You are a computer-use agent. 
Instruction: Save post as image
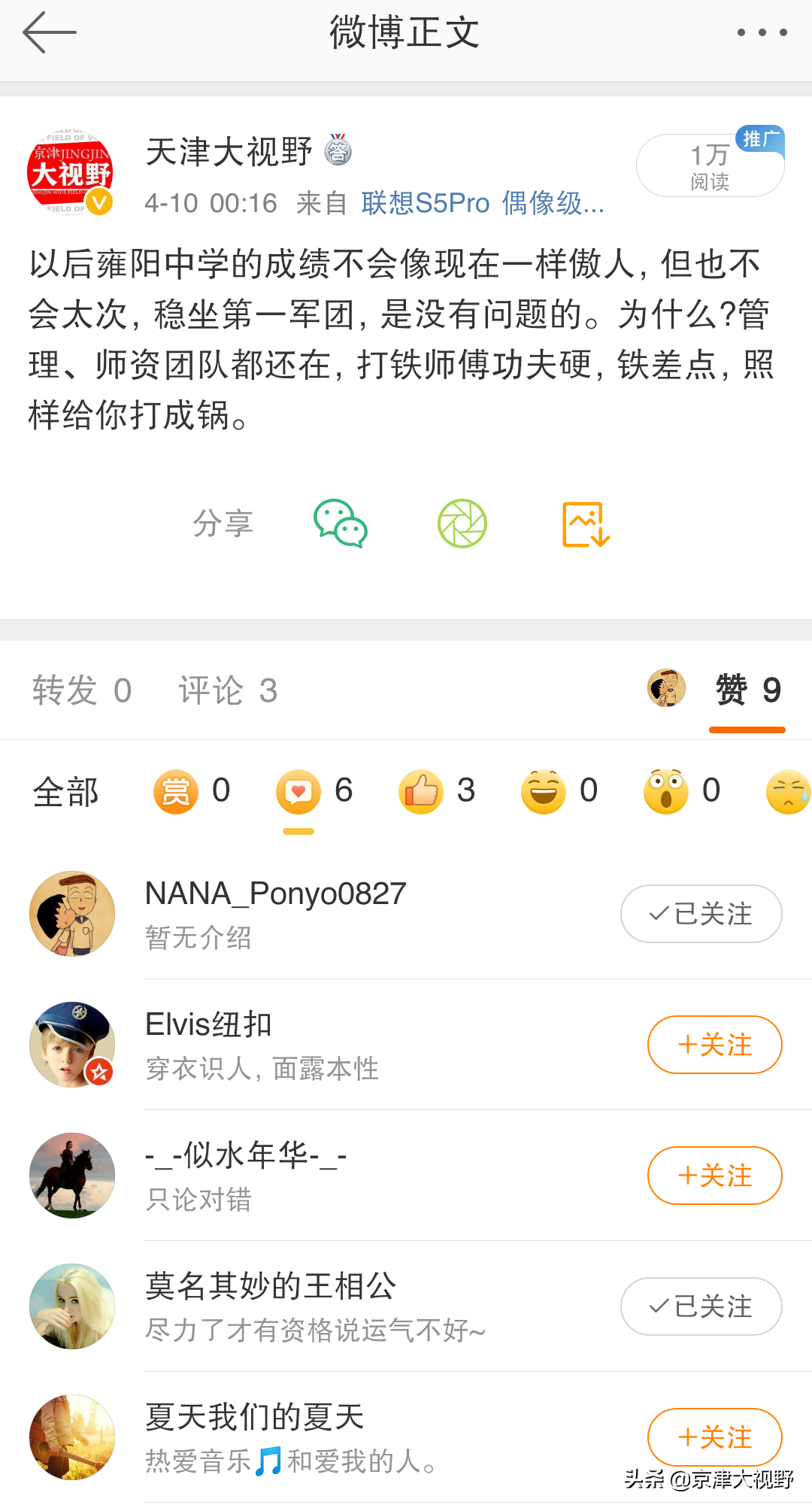tap(586, 524)
